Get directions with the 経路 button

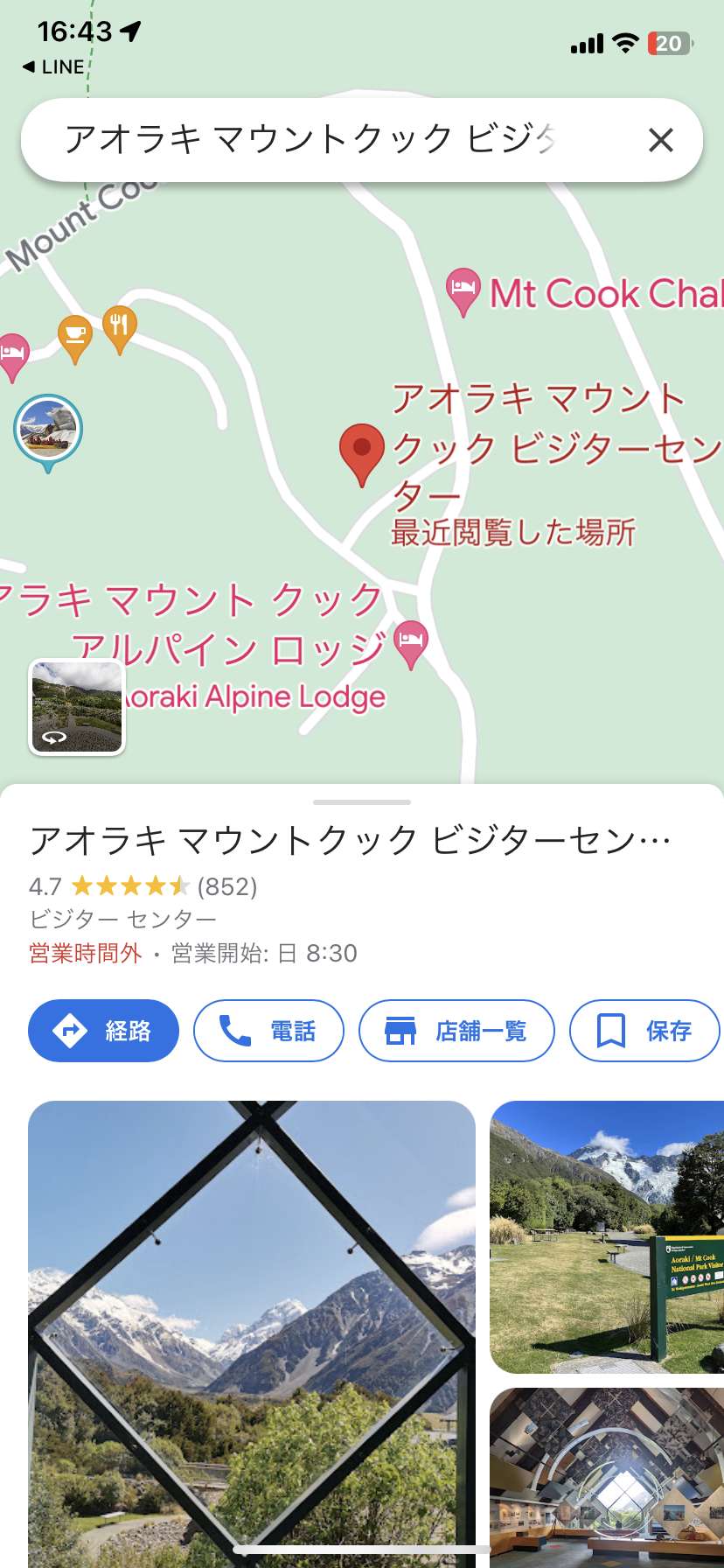click(x=104, y=1031)
